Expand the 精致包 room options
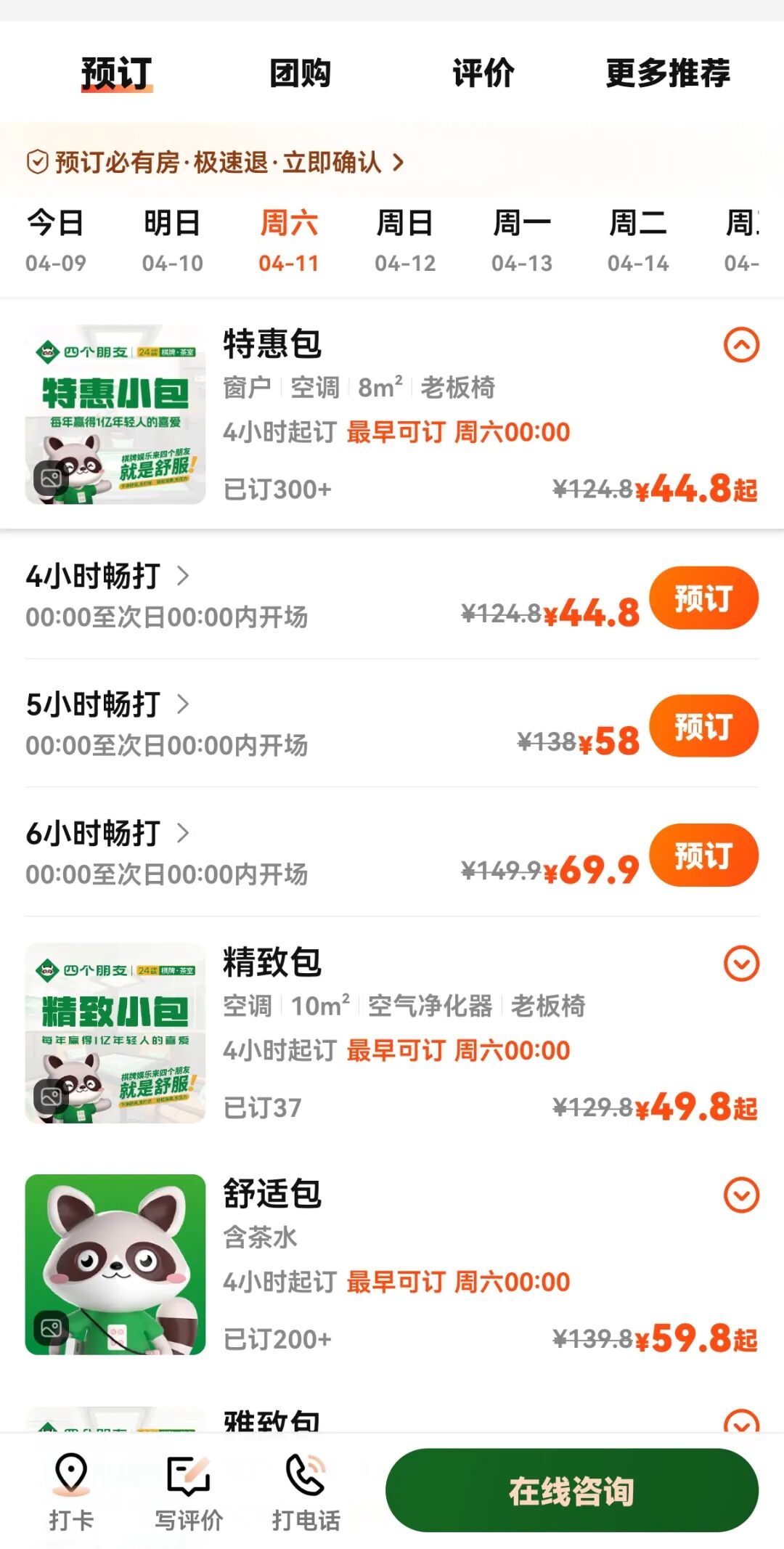 [741, 964]
